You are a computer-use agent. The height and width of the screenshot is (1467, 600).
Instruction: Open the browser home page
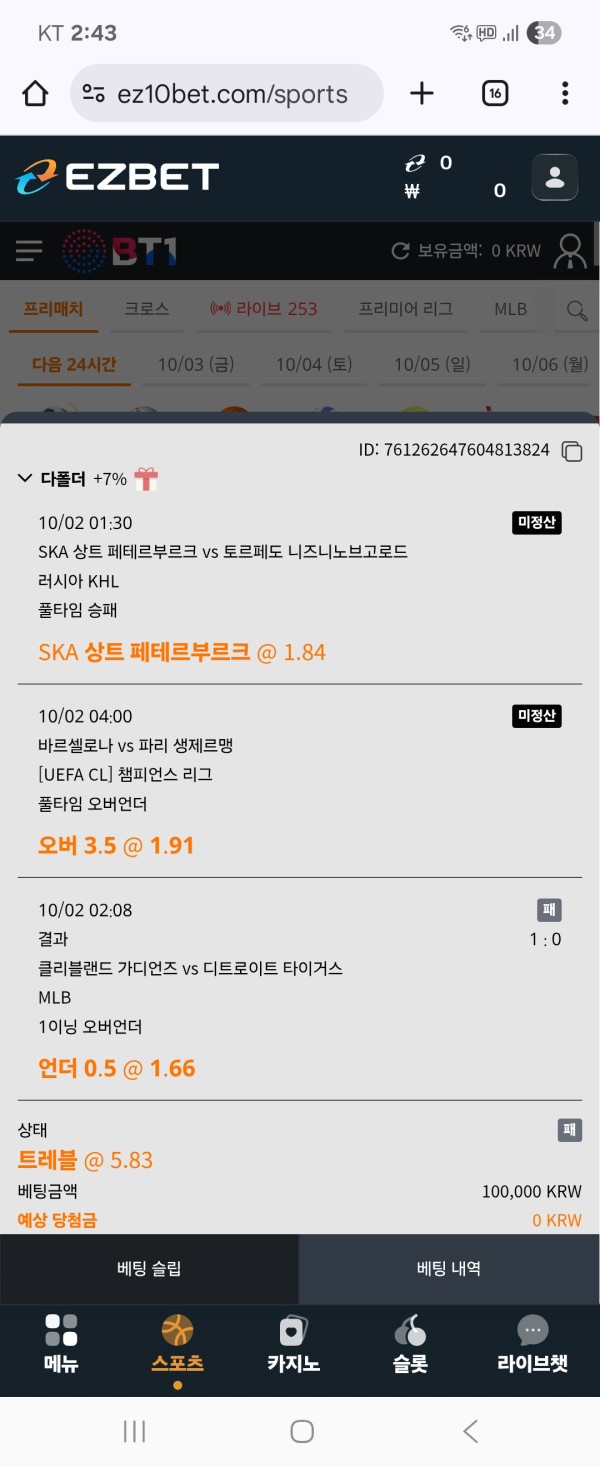pos(35,94)
